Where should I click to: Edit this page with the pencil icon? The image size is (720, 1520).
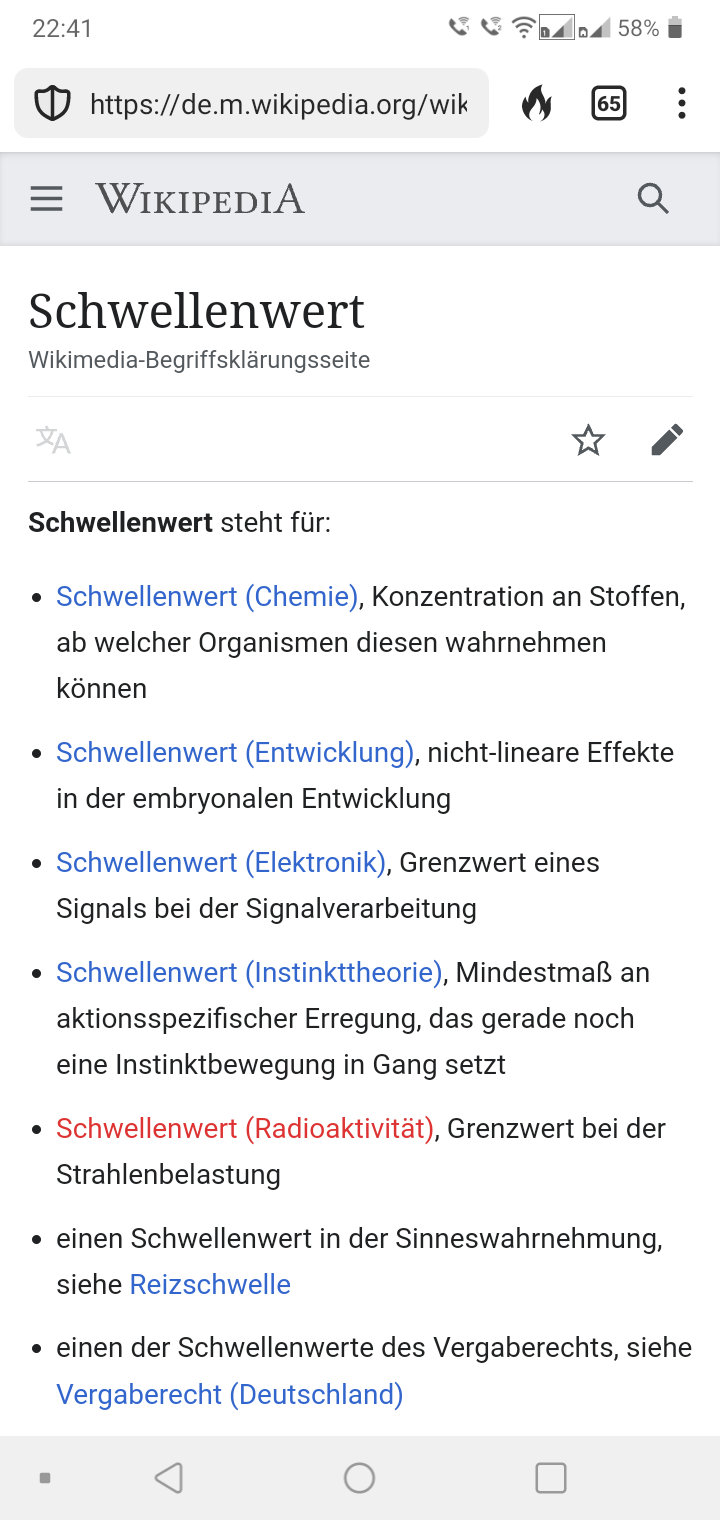667,440
